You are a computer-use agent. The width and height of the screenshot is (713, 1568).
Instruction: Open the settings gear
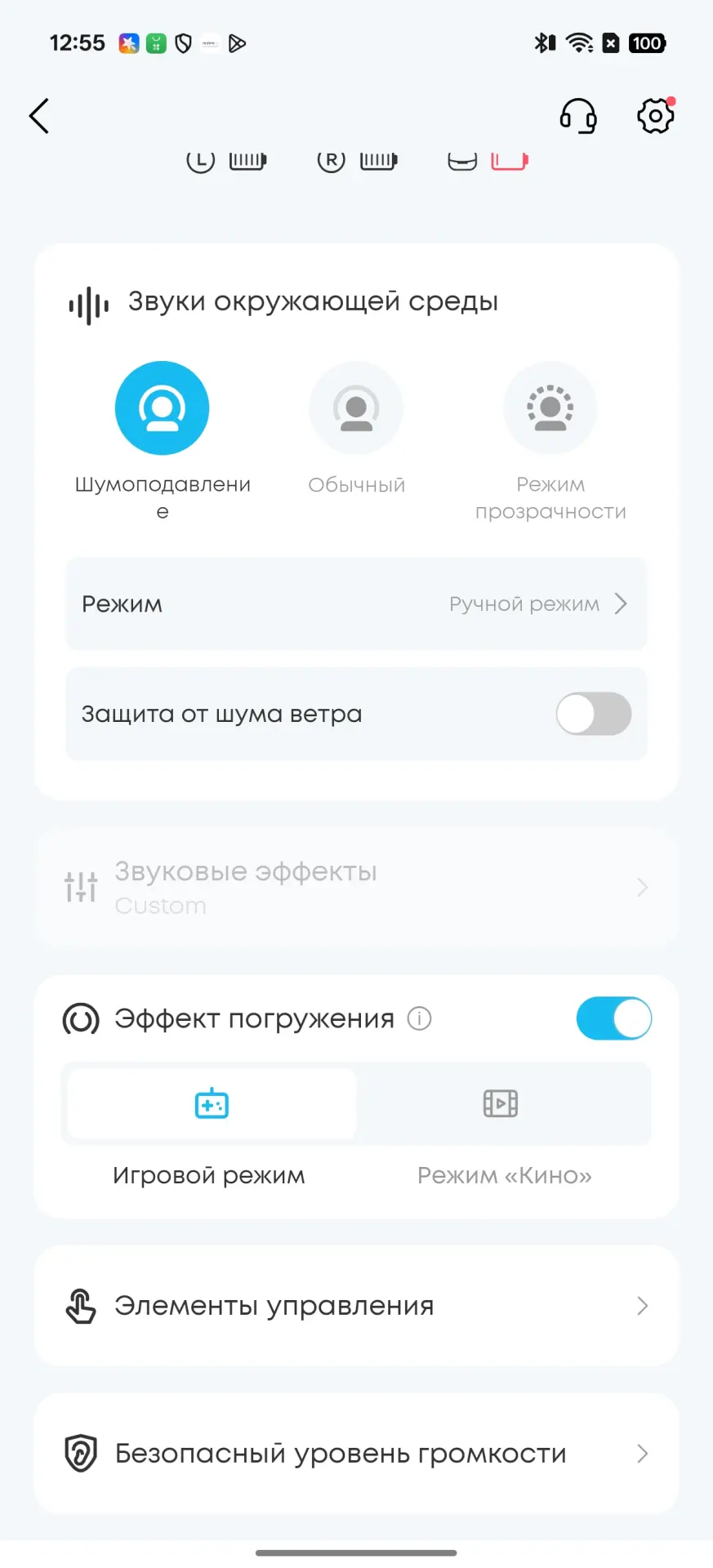pyautogui.click(x=655, y=116)
